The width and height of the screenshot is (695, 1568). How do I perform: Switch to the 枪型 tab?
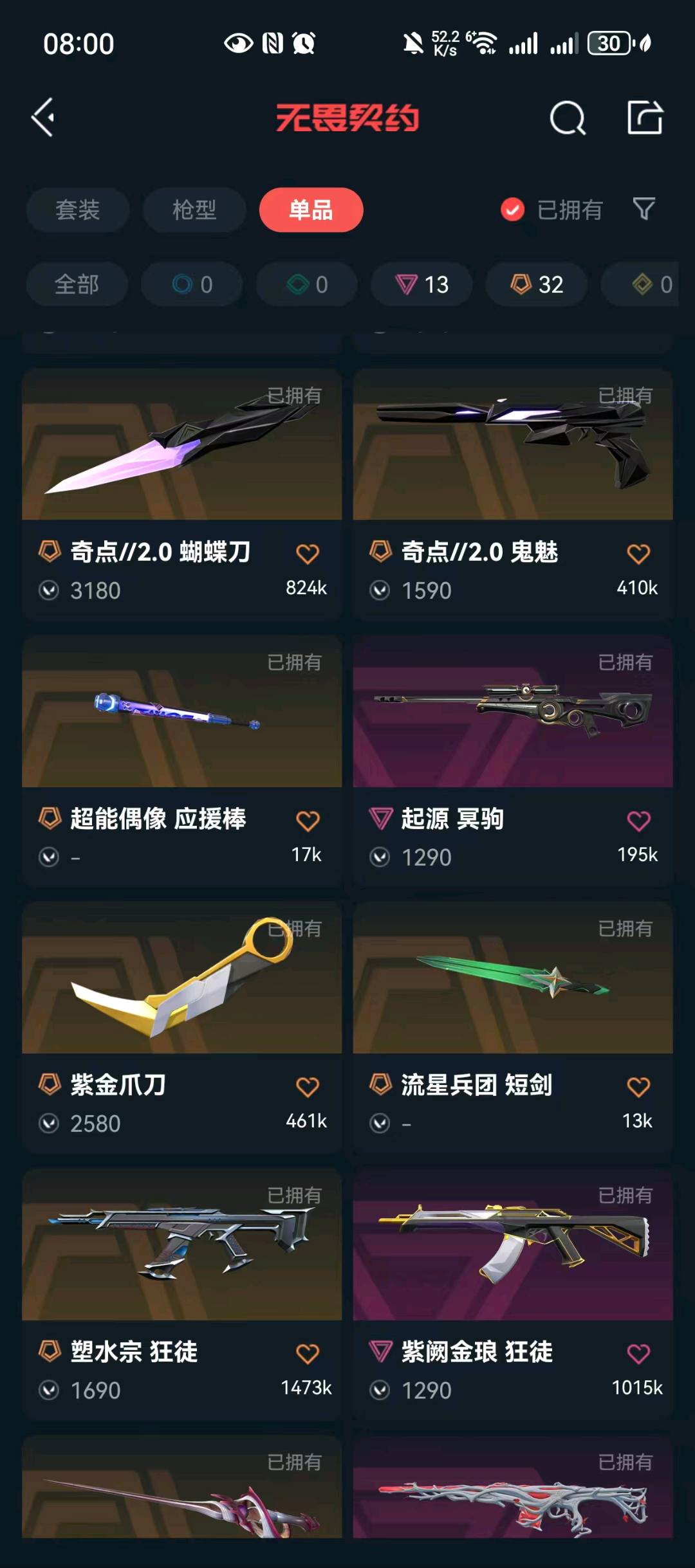pyautogui.click(x=194, y=210)
